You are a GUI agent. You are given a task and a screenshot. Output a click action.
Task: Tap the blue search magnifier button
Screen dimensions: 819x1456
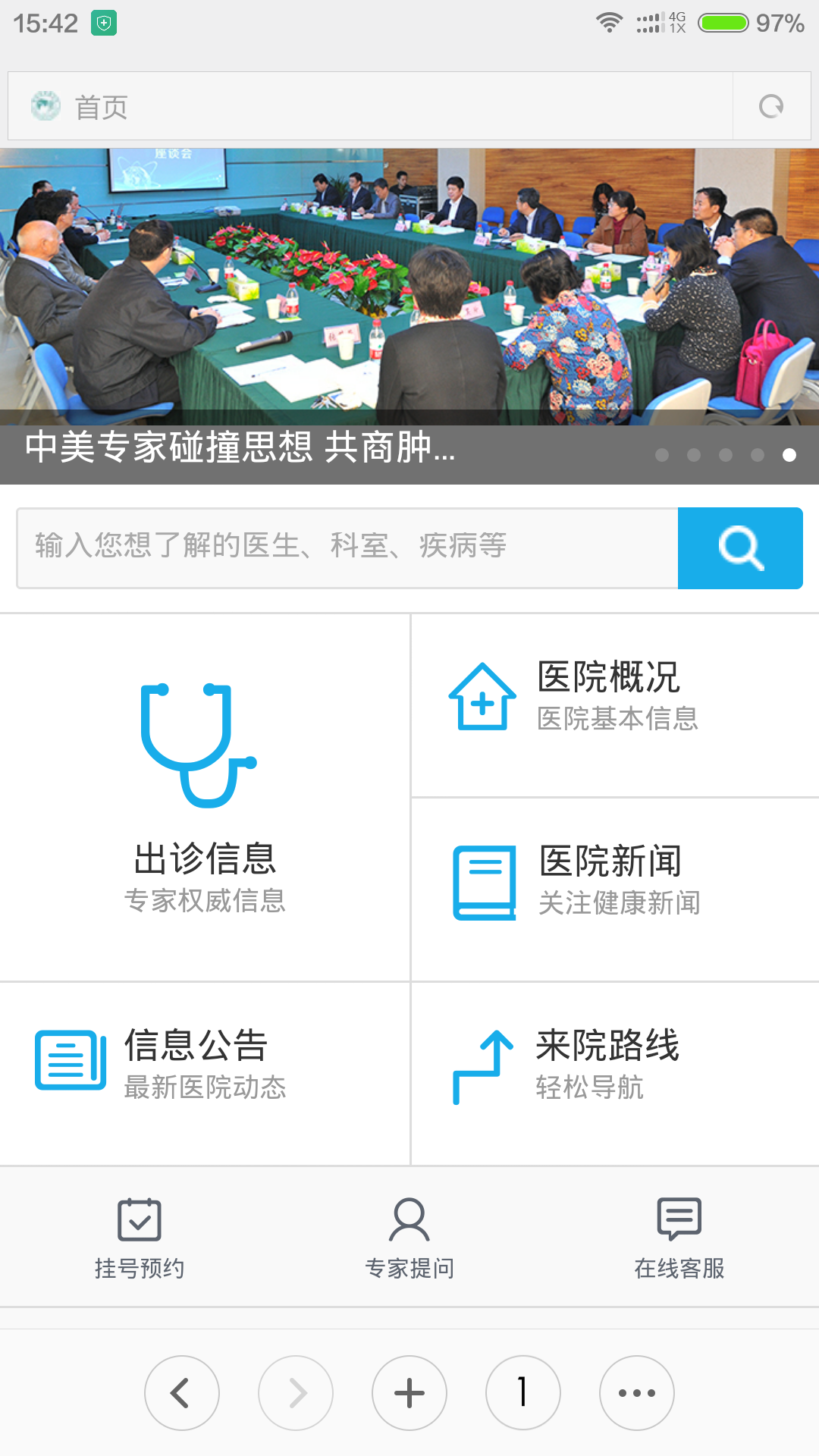pyautogui.click(x=740, y=548)
